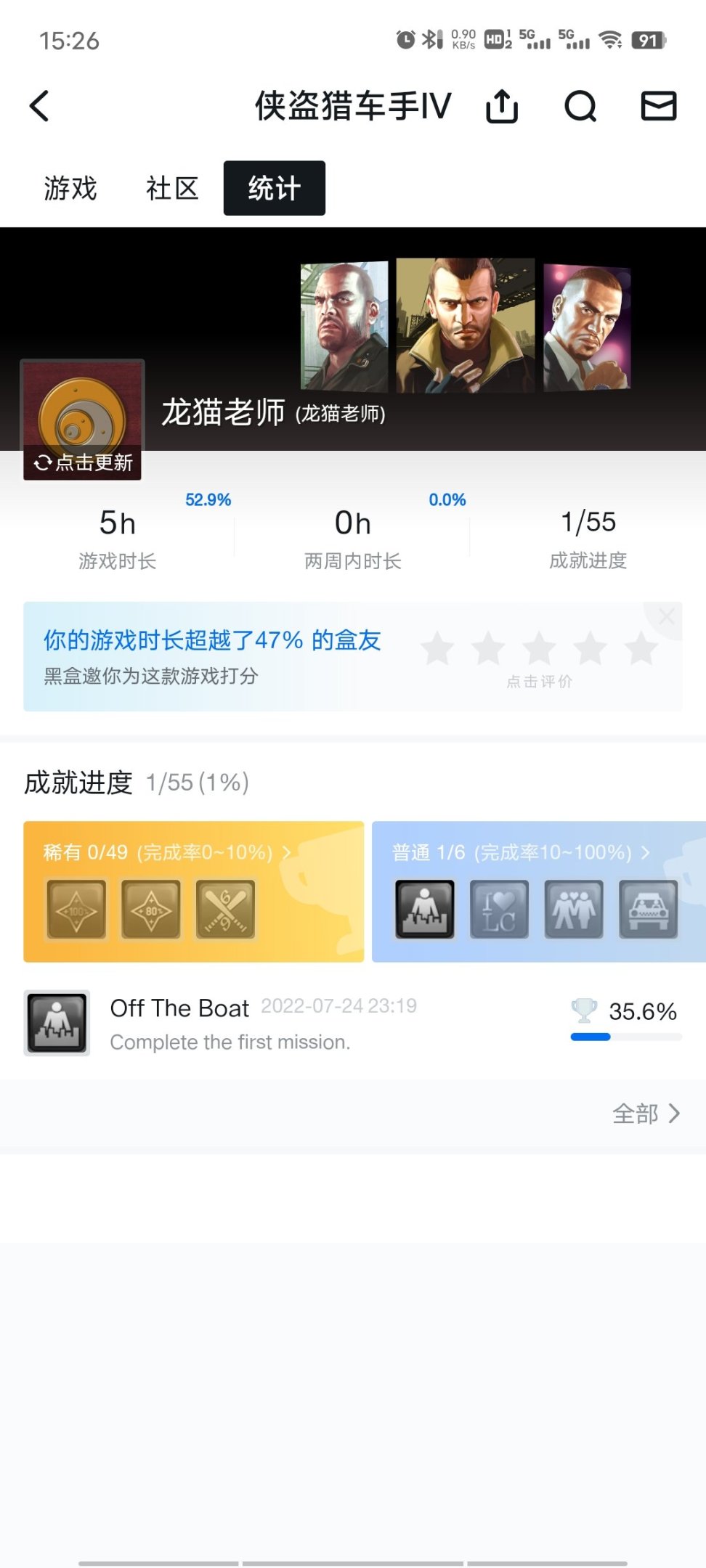Share the game page
Image resolution: width=706 pixels, height=1568 pixels.
[x=501, y=107]
